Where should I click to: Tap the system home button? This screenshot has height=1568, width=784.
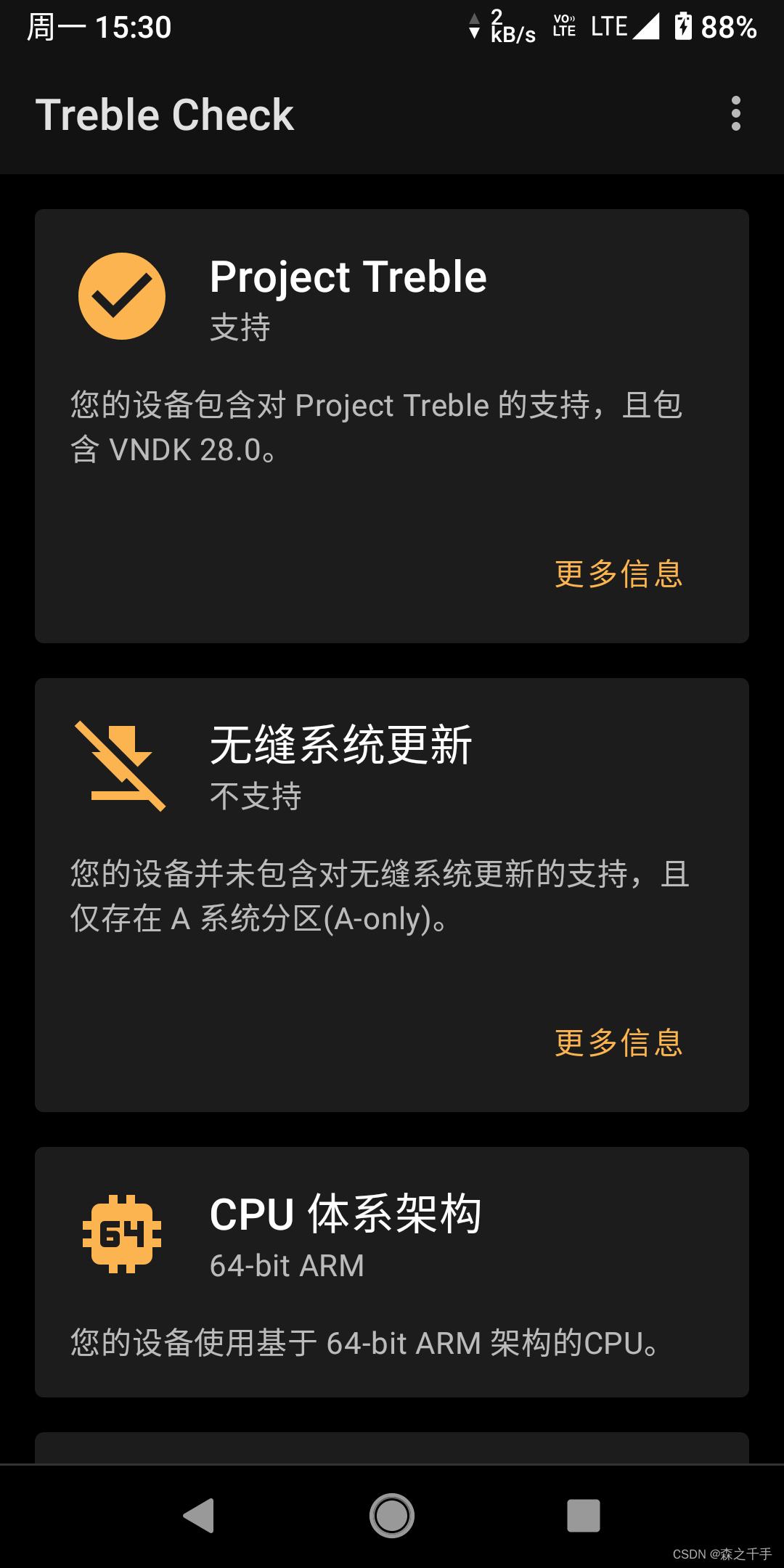[x=392, y=1516]
